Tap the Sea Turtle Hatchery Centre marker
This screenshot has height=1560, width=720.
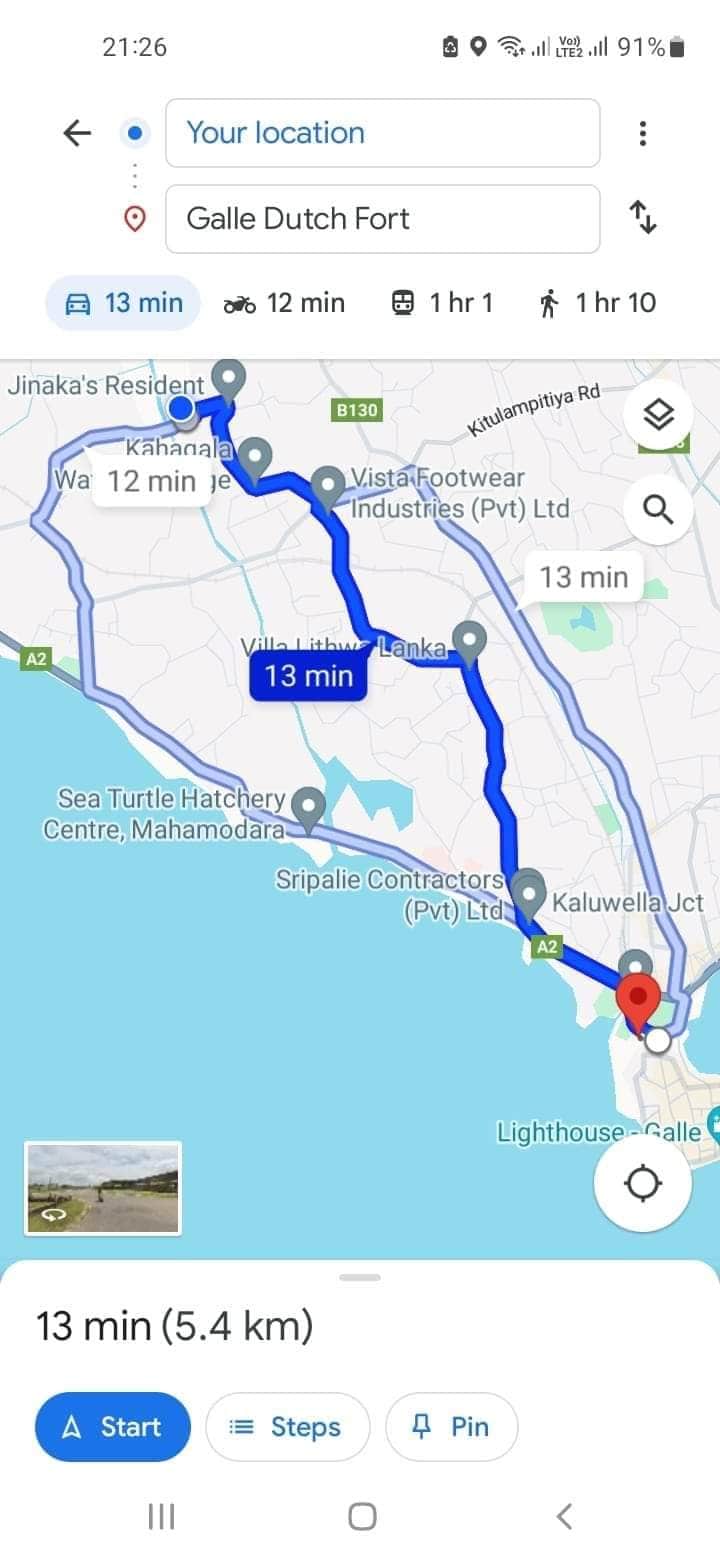tap(310, 804)
